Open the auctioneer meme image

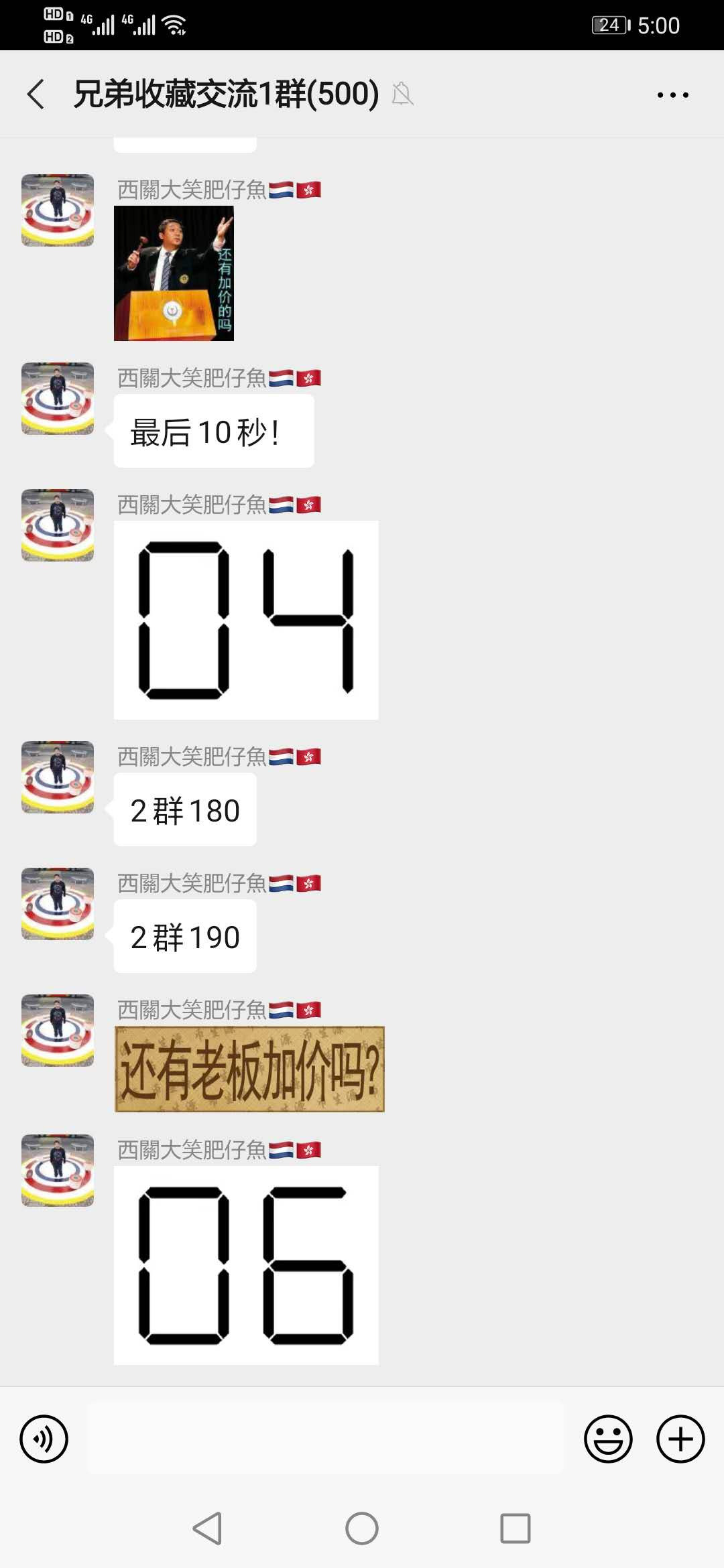click(174, 273)
